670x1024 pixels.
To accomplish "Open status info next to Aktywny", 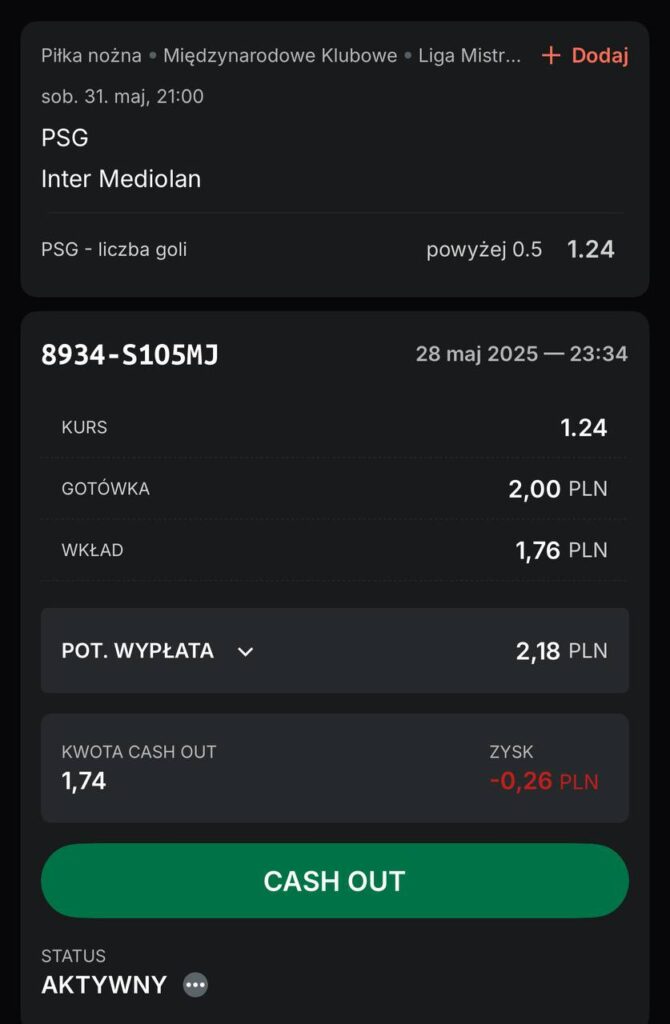I will pyautogui.click(x=196, y=985).
